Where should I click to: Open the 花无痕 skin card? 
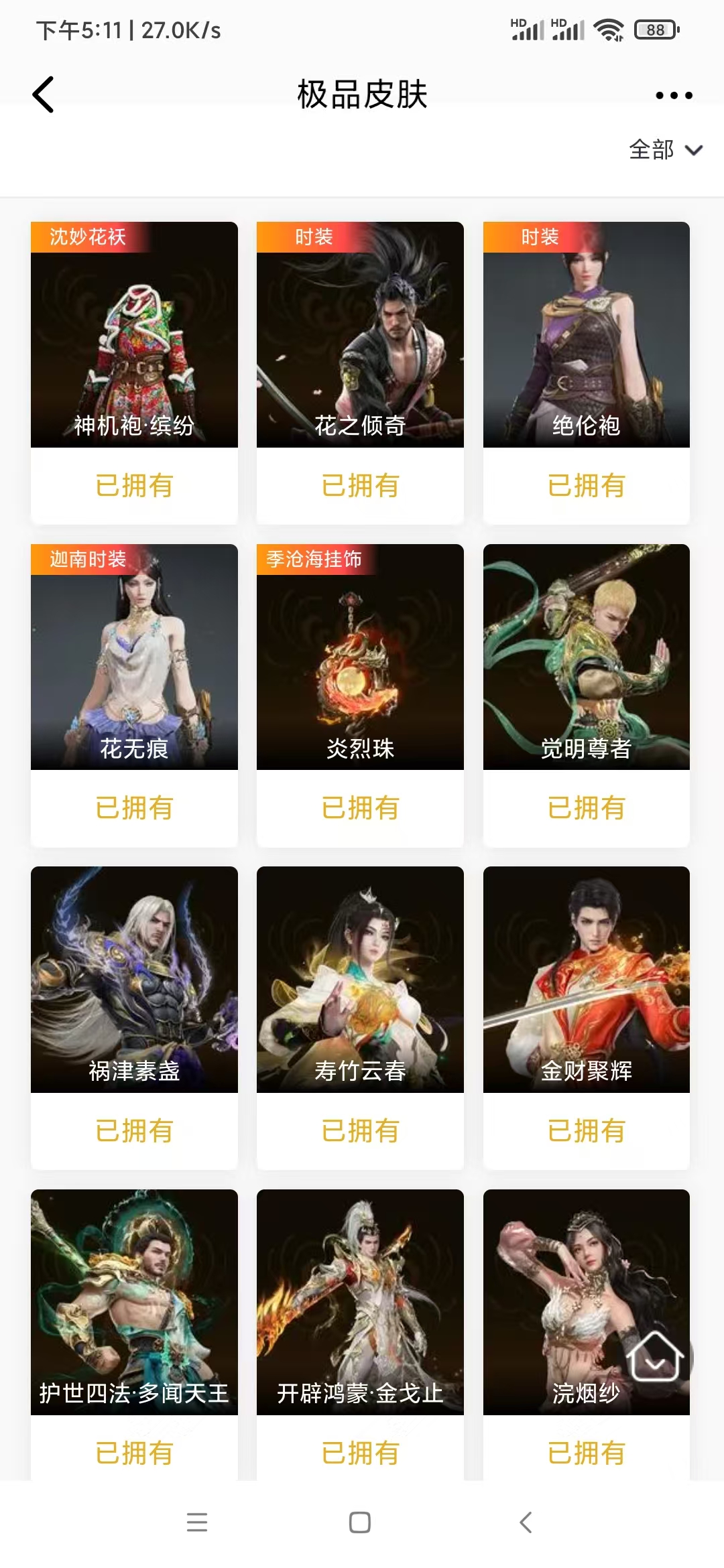tap(134, 657)
